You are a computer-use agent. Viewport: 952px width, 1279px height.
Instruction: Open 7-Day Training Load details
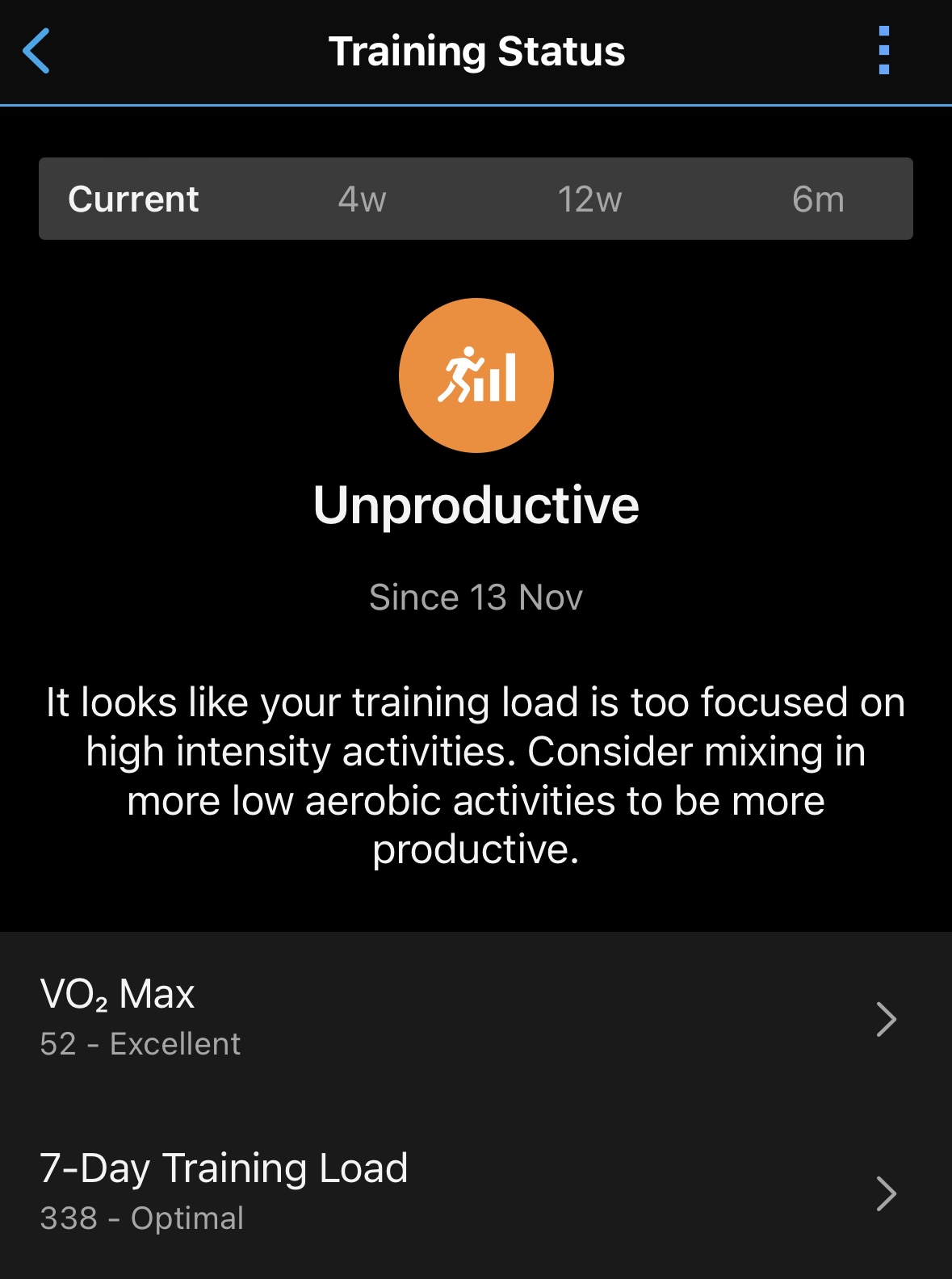476,1193
